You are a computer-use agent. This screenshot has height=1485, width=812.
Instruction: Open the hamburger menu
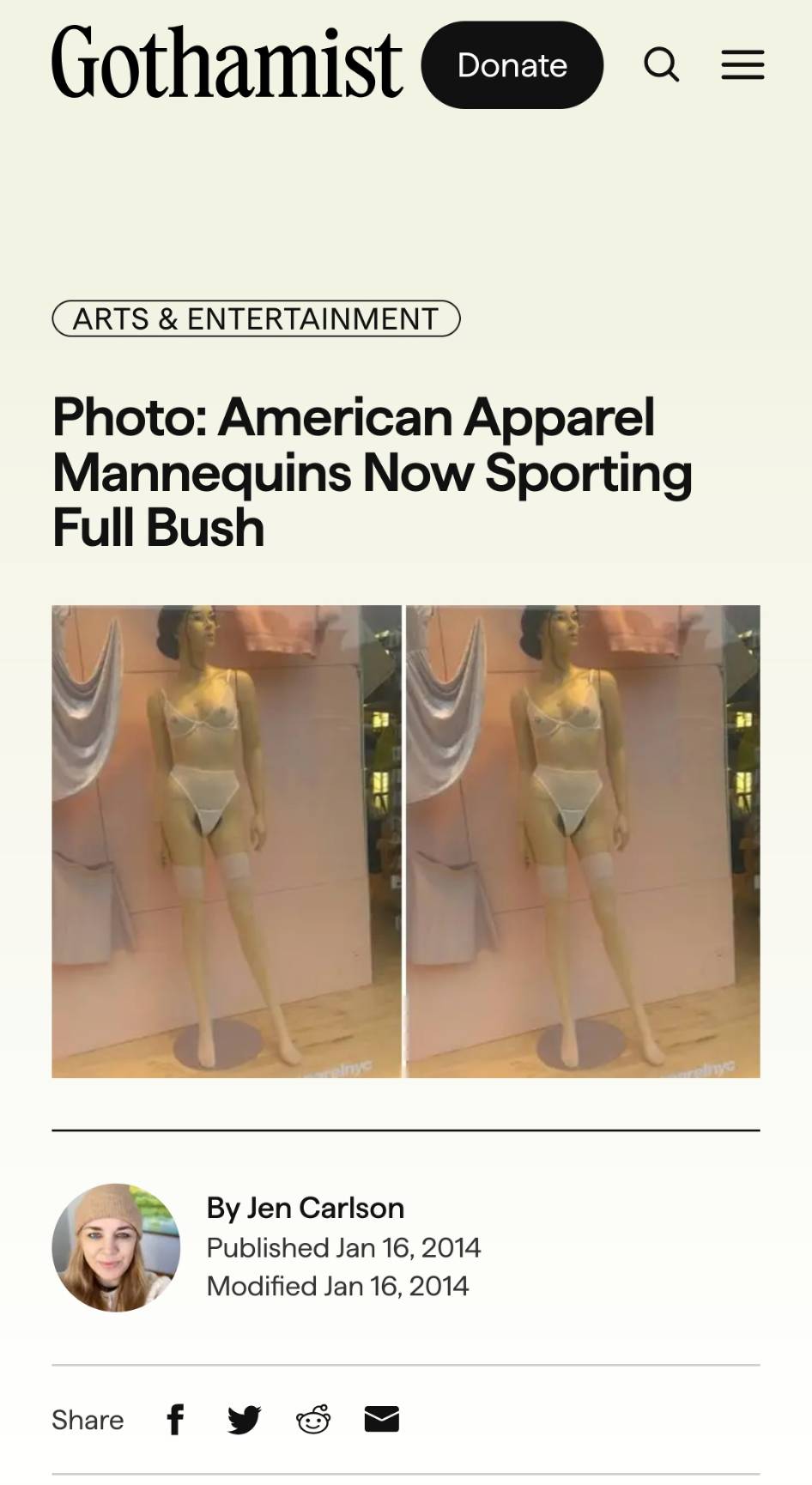point(742,64)
